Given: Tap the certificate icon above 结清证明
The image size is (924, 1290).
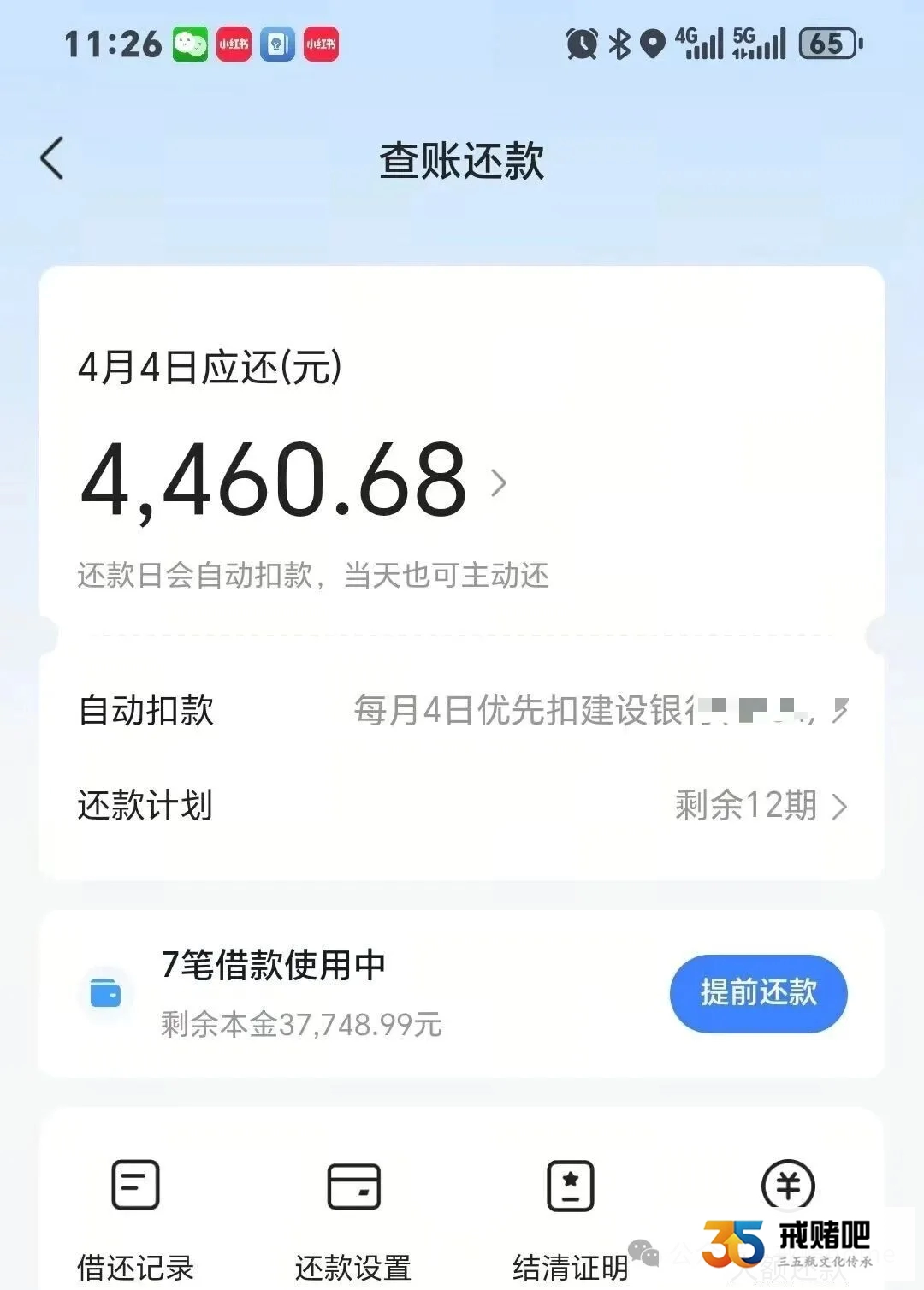Looking at the screenshot, I should point(570,1186).
